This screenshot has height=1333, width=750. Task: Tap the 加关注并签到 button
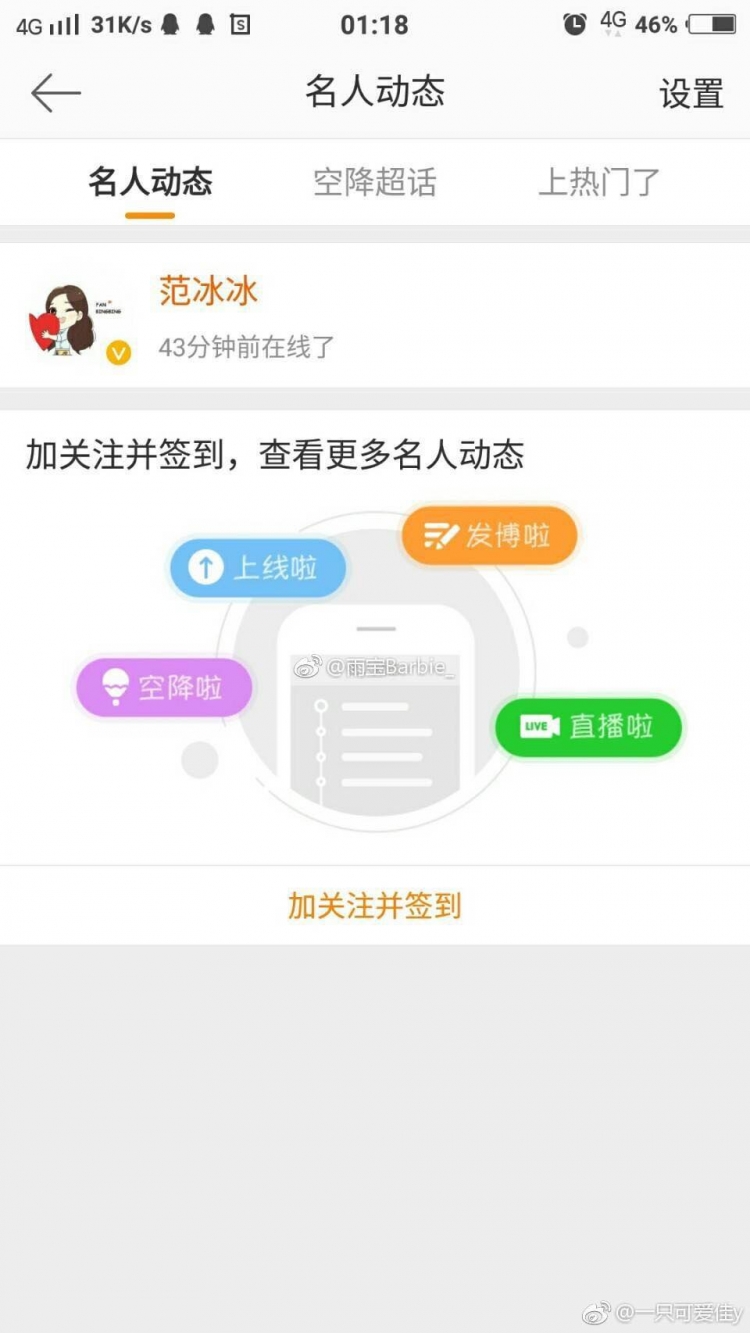tap(375, 906)
